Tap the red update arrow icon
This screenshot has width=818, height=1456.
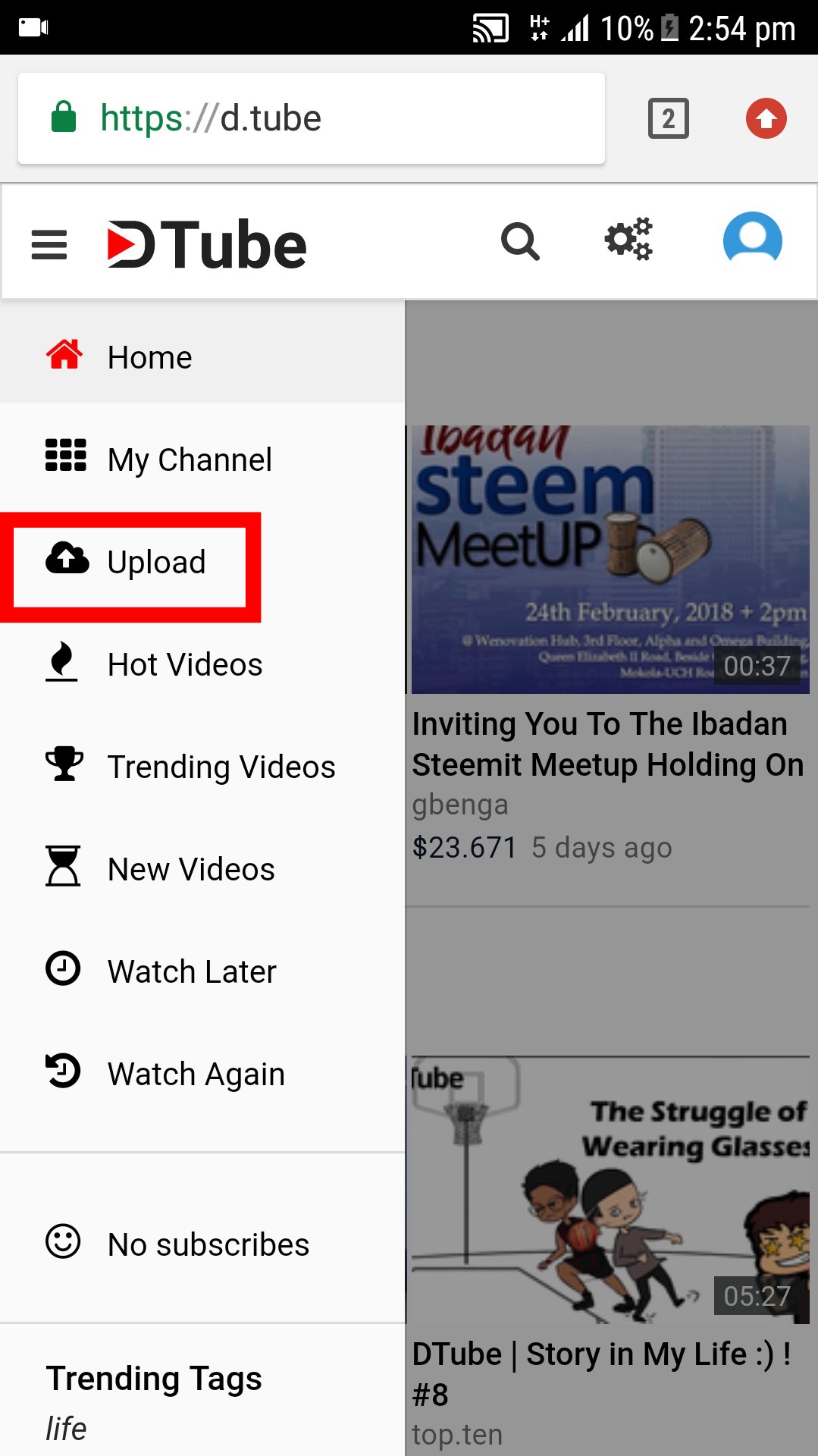click(x=766, y=119)
